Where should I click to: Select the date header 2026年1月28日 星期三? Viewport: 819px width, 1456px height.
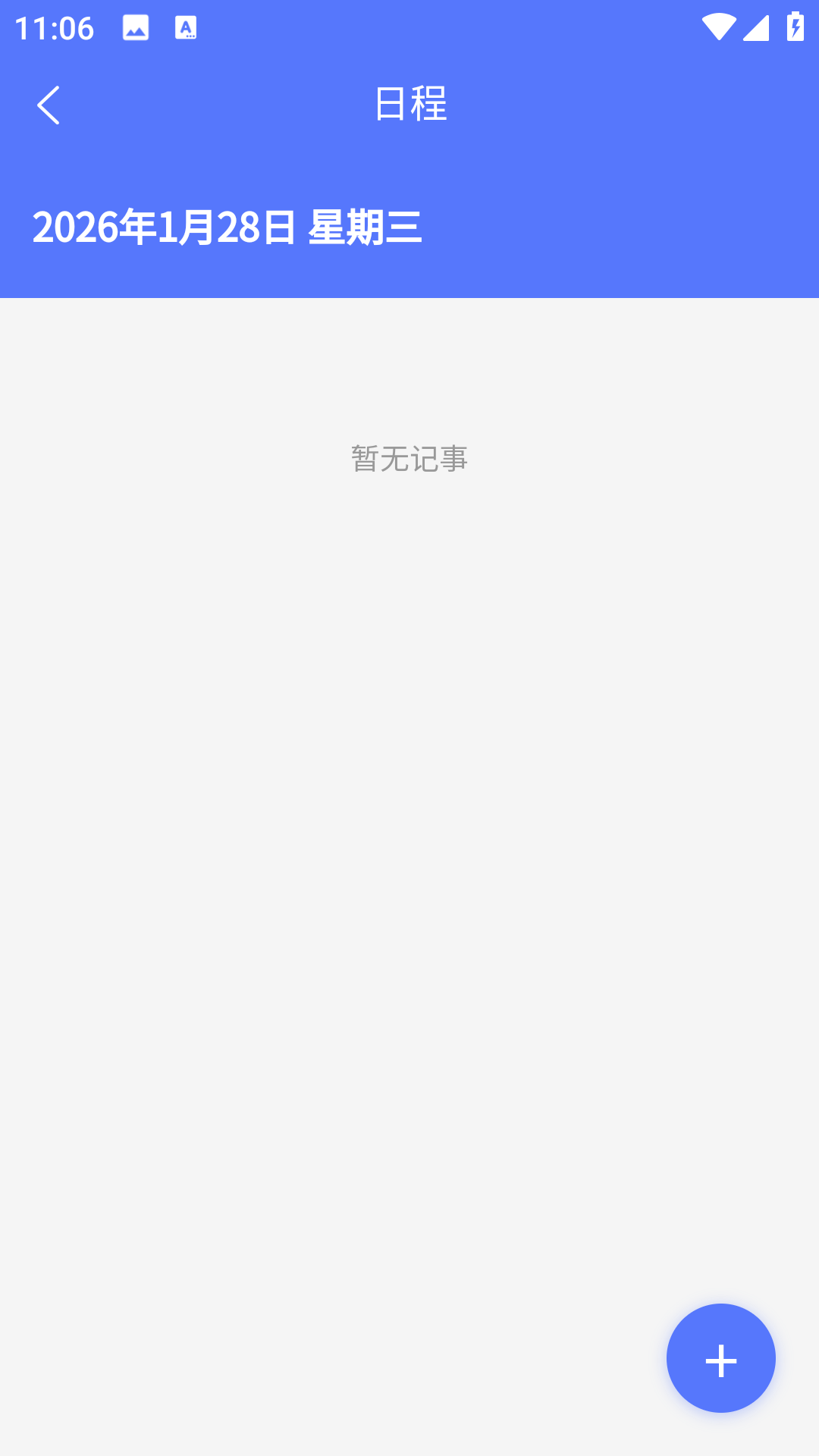pyautogui.click(x=227, y=227)
